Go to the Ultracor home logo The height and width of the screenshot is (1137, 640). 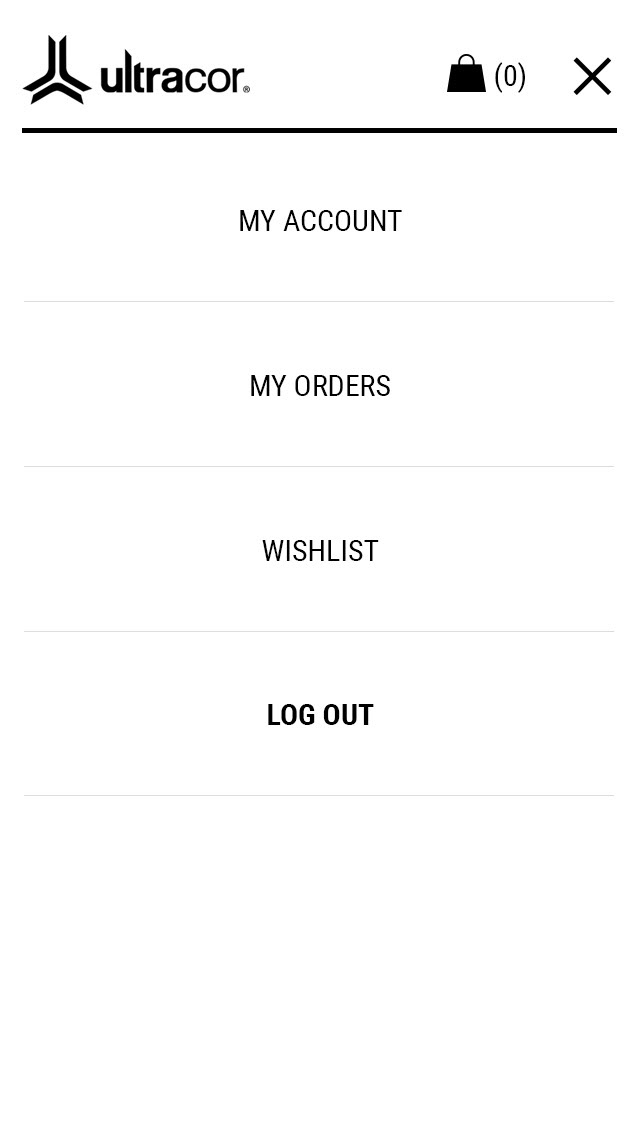(x=136, y=70)
